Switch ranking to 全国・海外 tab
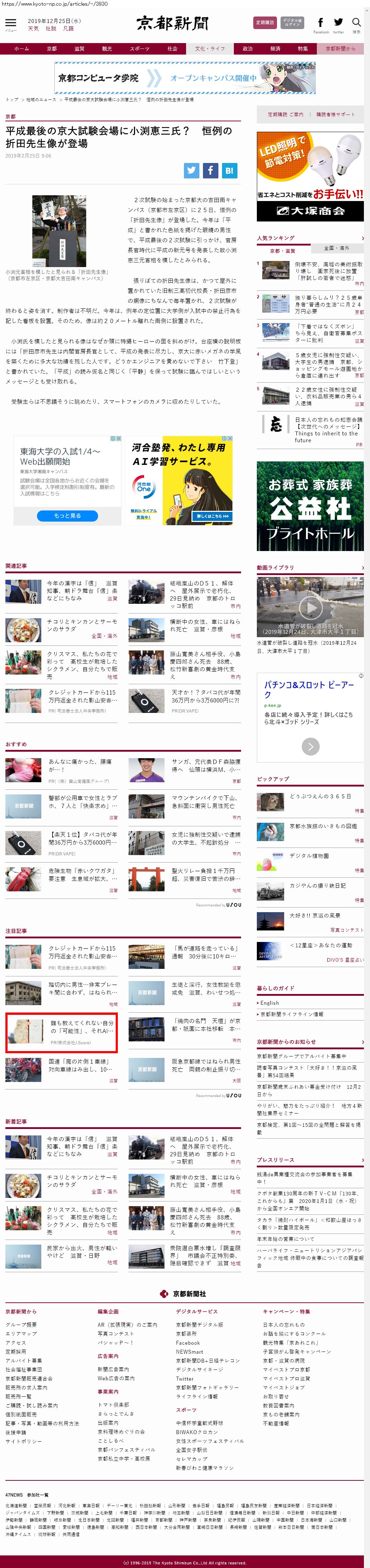The image size is (370, 1568). coord(337,248)
